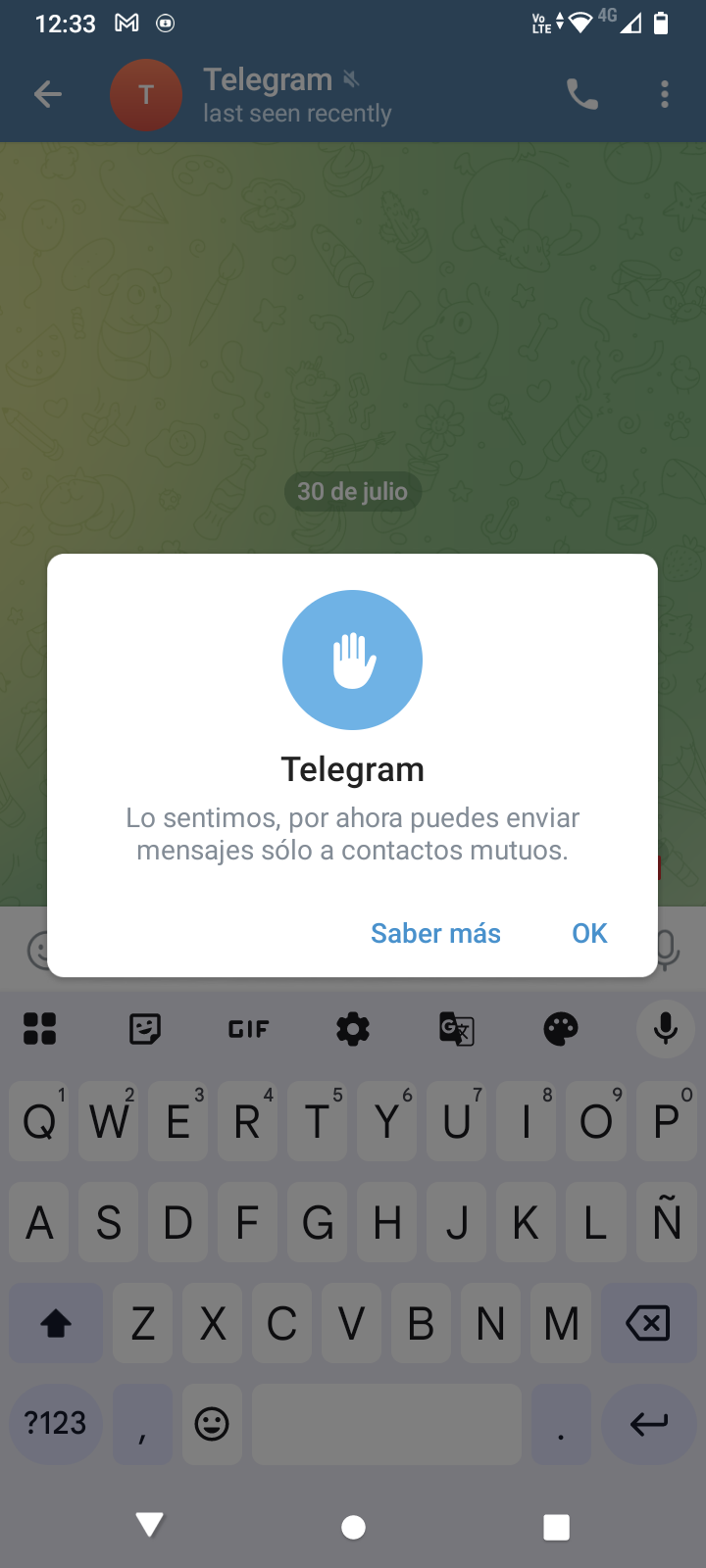706x1568 pixels.
Task: Start a voice call with Telegram
Action: click(x=582, y=94)
